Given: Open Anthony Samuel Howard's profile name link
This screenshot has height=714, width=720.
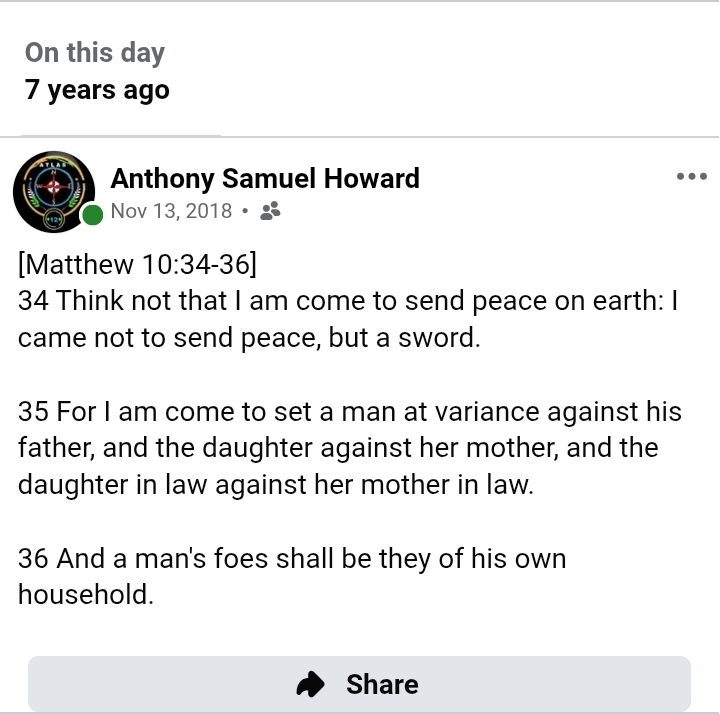Looking at the screenshot, I should [264, 179].
